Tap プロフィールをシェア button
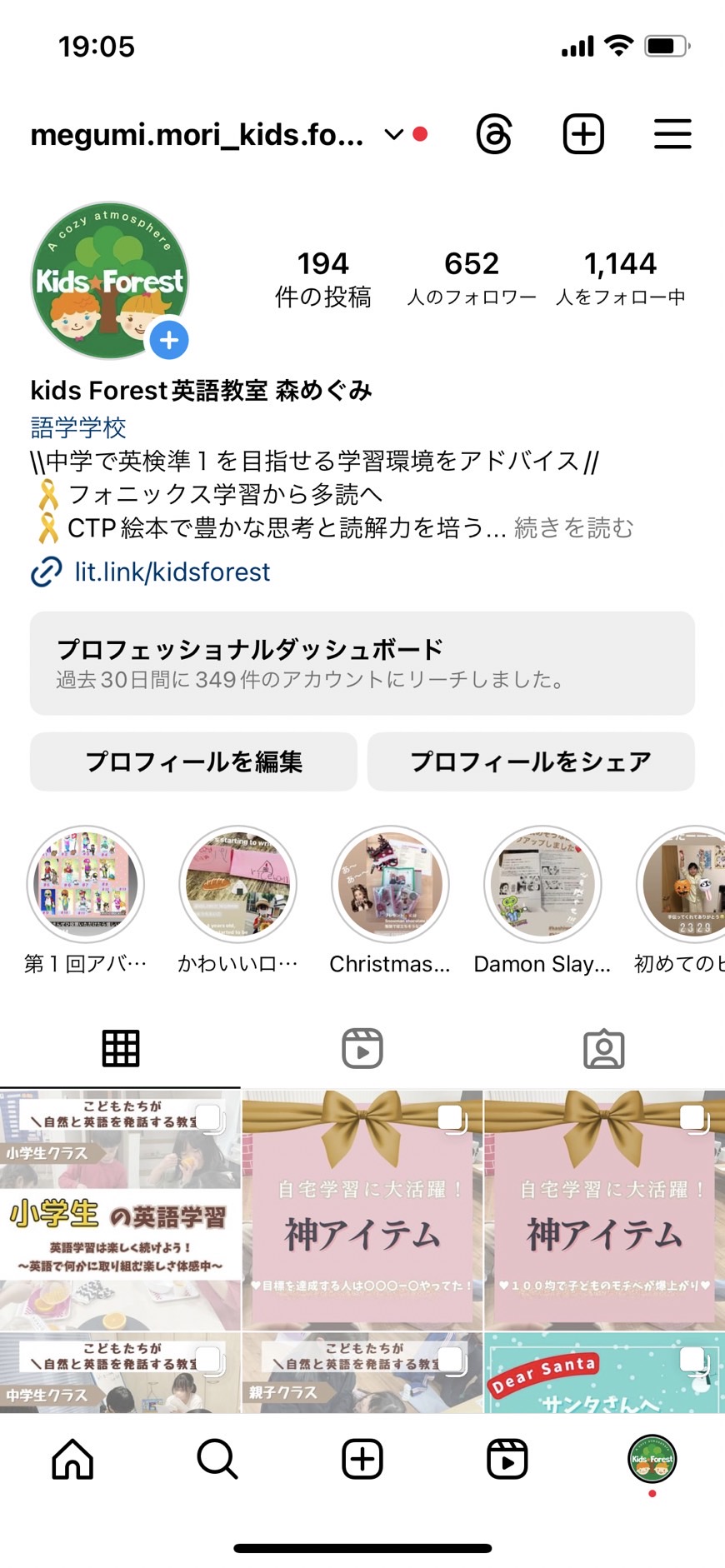 [531, 762]
